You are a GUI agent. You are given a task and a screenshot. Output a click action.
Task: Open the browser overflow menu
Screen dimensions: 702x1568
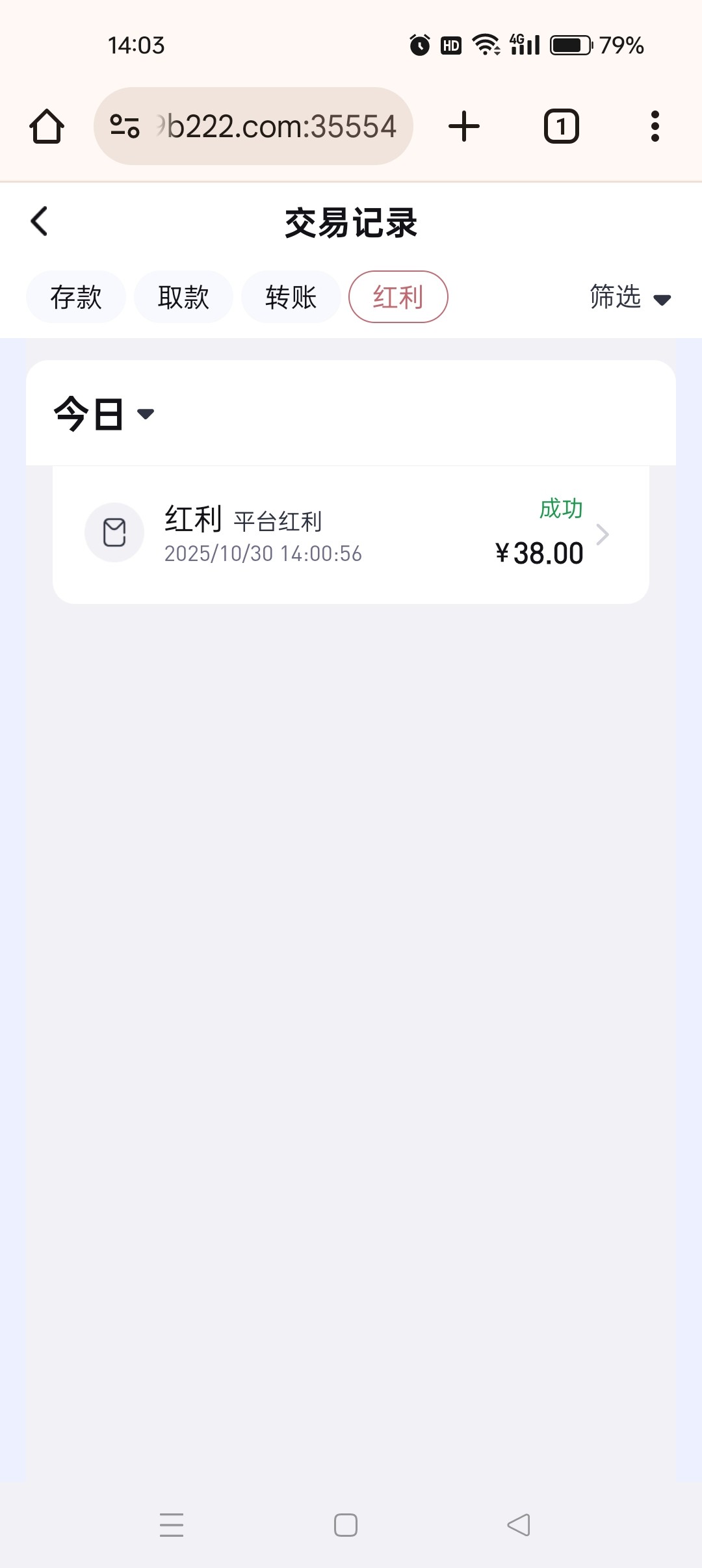click(655, 126)
